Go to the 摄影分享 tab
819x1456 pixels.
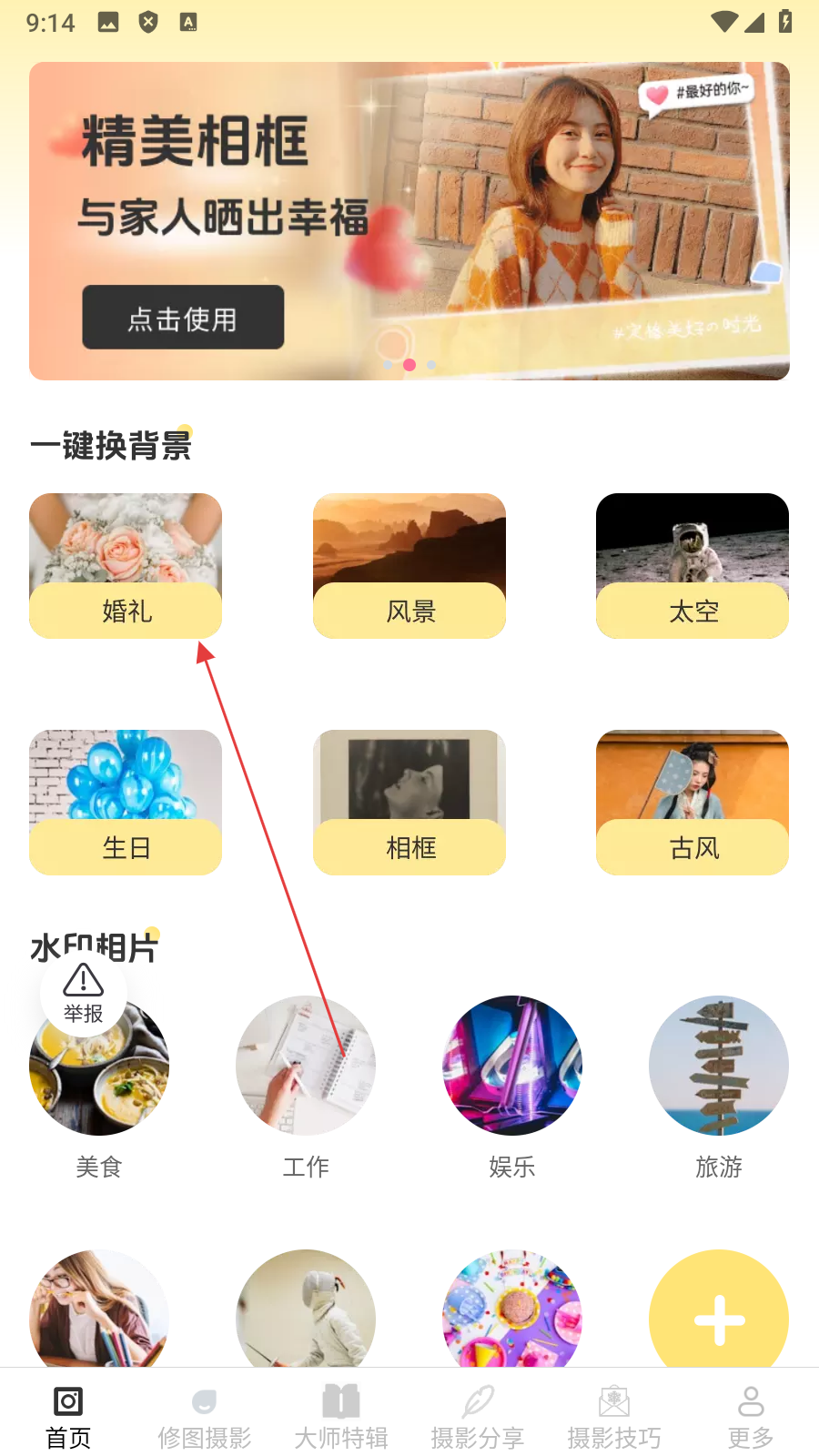point(478,1418)
